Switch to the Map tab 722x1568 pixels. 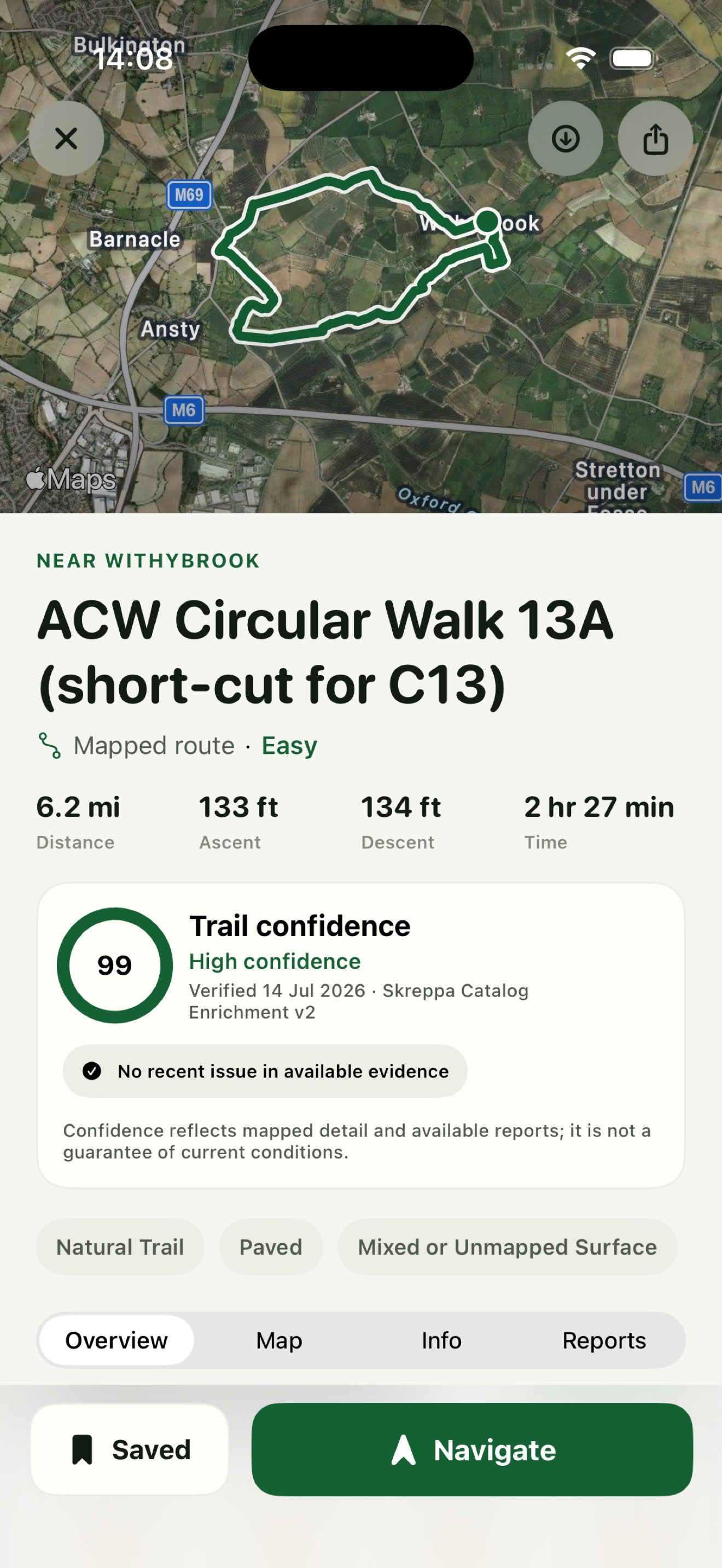279,1341
